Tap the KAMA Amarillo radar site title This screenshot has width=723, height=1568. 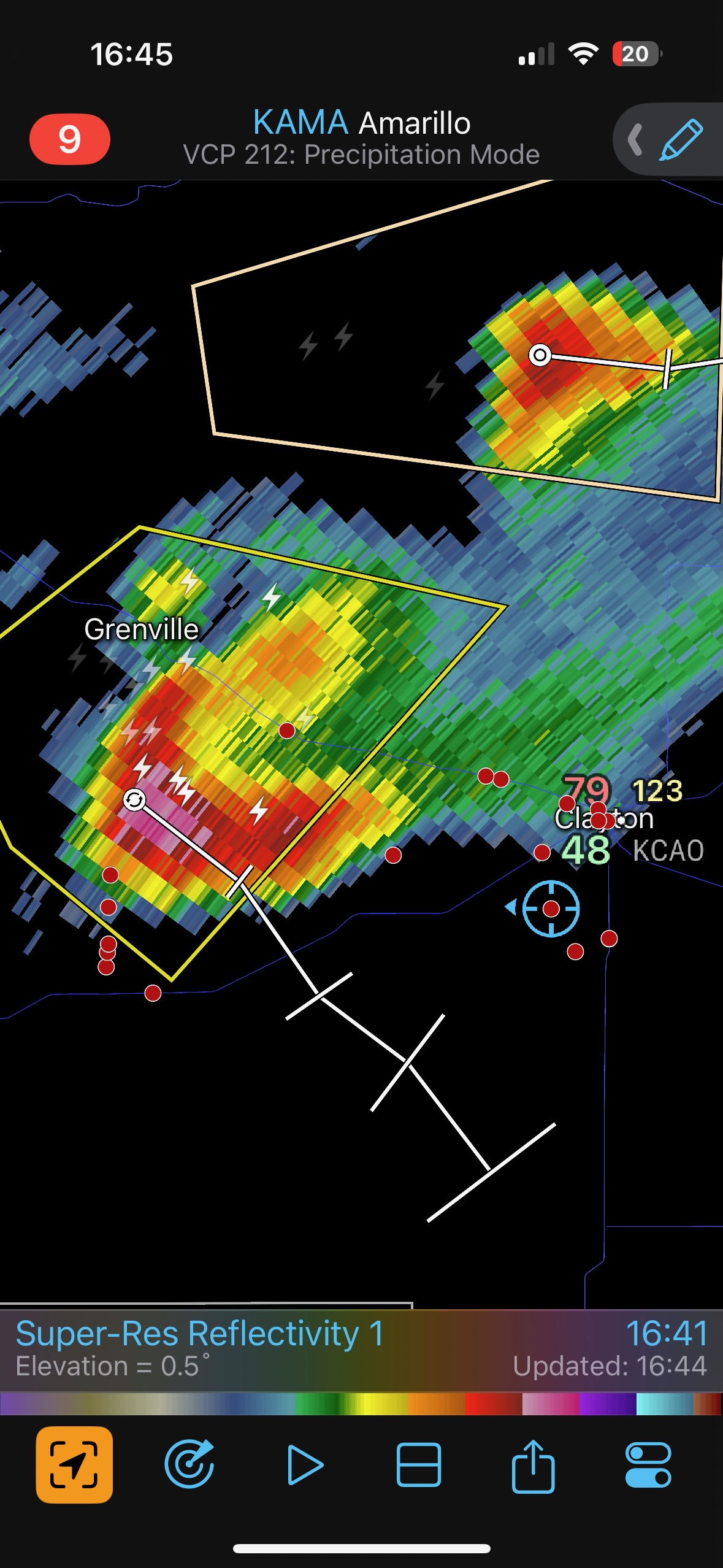[361, 123]
